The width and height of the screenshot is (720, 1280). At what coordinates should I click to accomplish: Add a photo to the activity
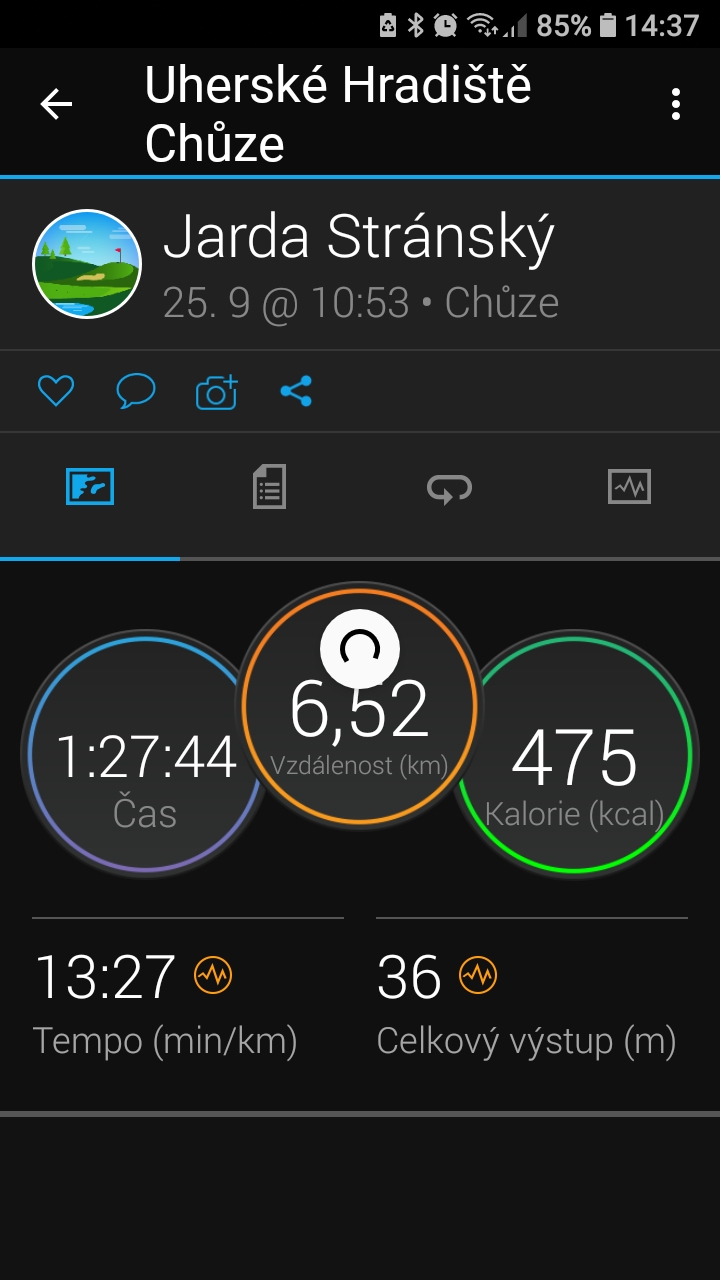[217, 391]
